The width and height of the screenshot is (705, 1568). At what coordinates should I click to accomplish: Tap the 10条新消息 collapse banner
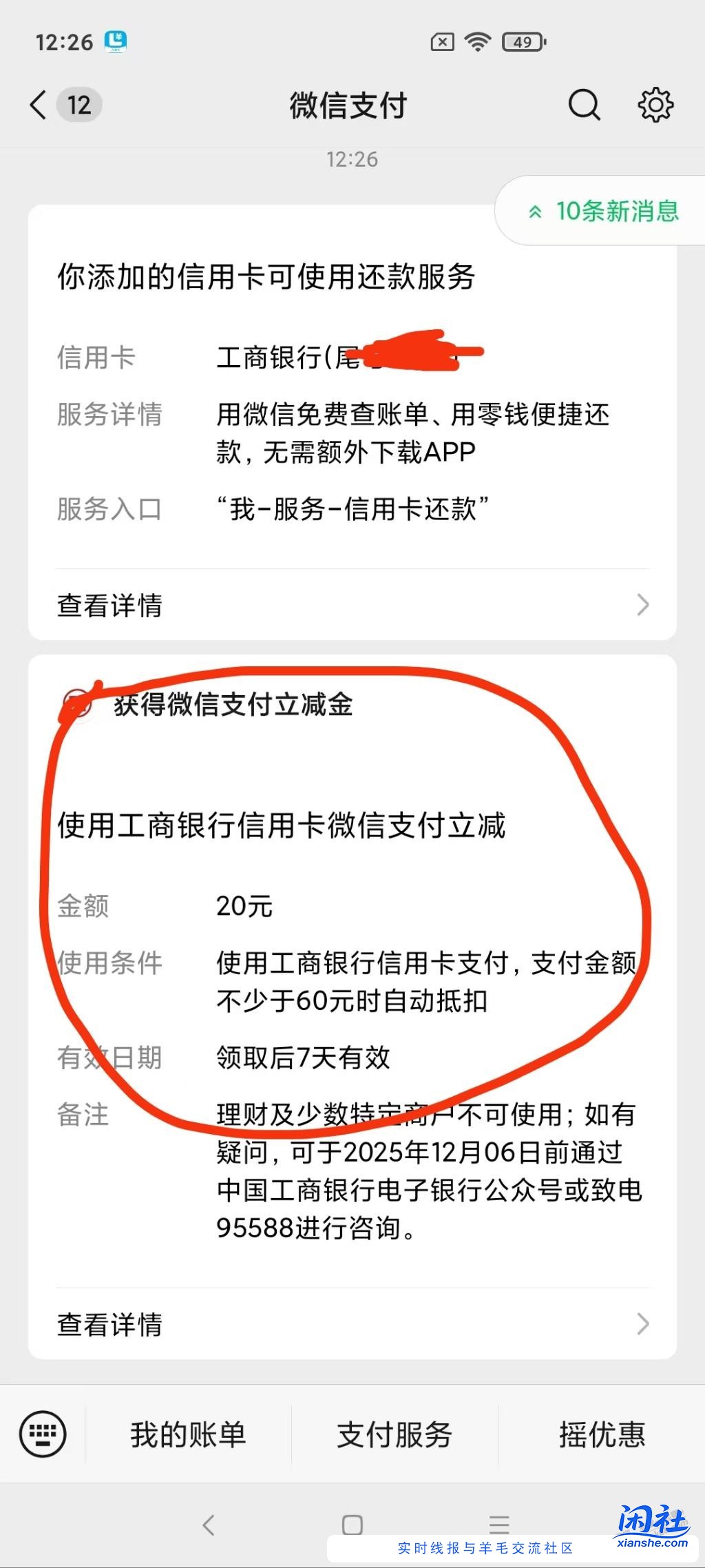(x=604, y=212)
